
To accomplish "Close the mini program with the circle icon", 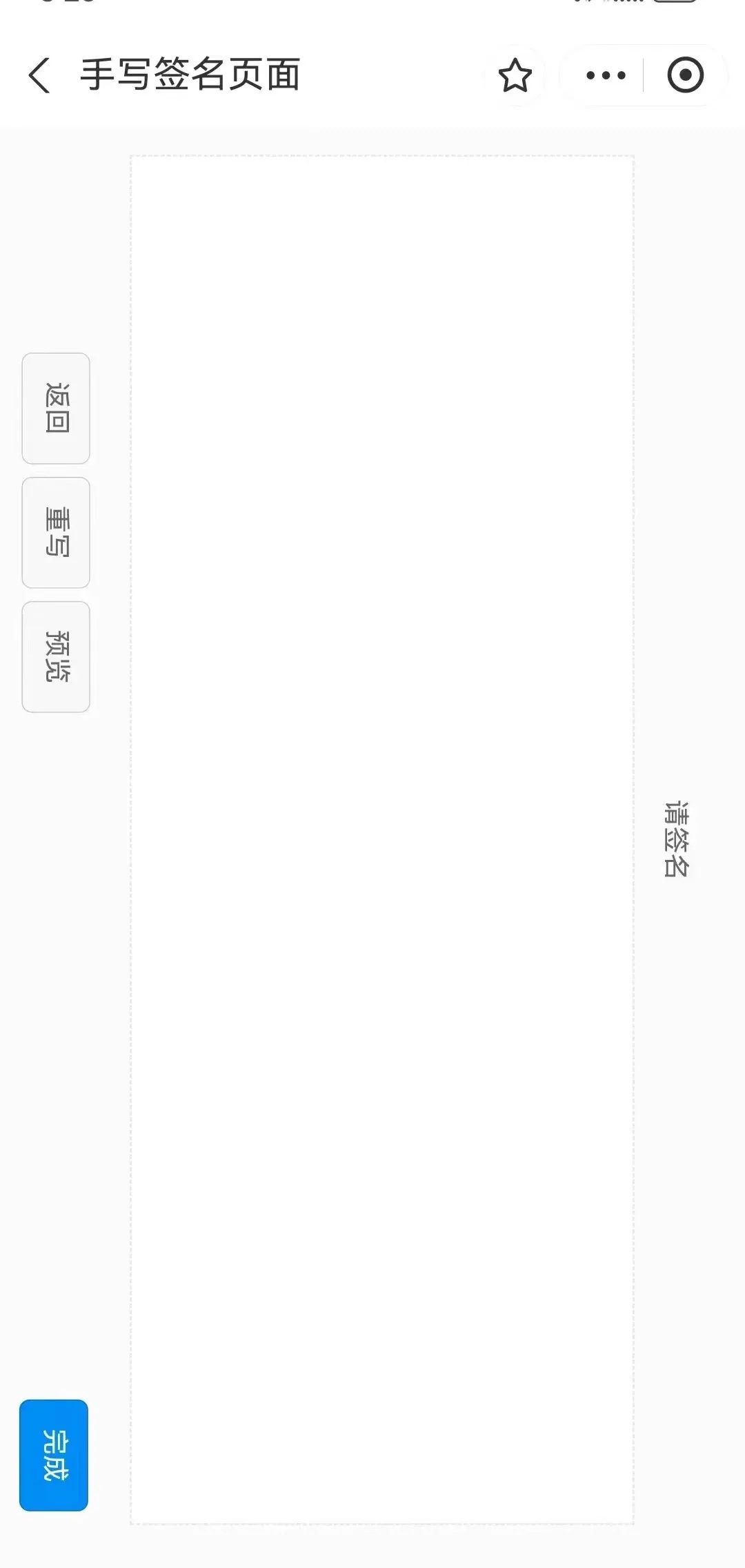I will [x=685, y=75].
